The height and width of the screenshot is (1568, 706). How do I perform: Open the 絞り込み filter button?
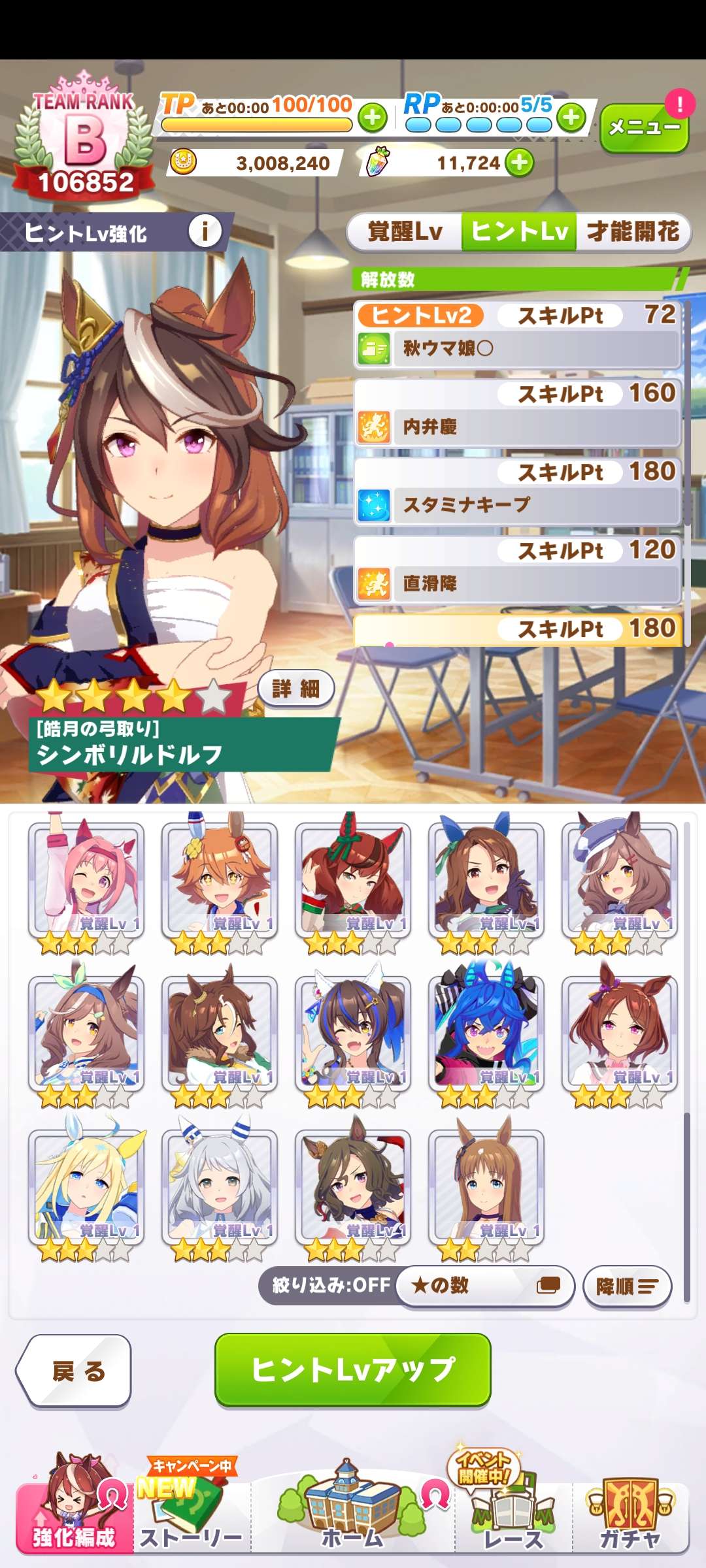(331, 1286)
